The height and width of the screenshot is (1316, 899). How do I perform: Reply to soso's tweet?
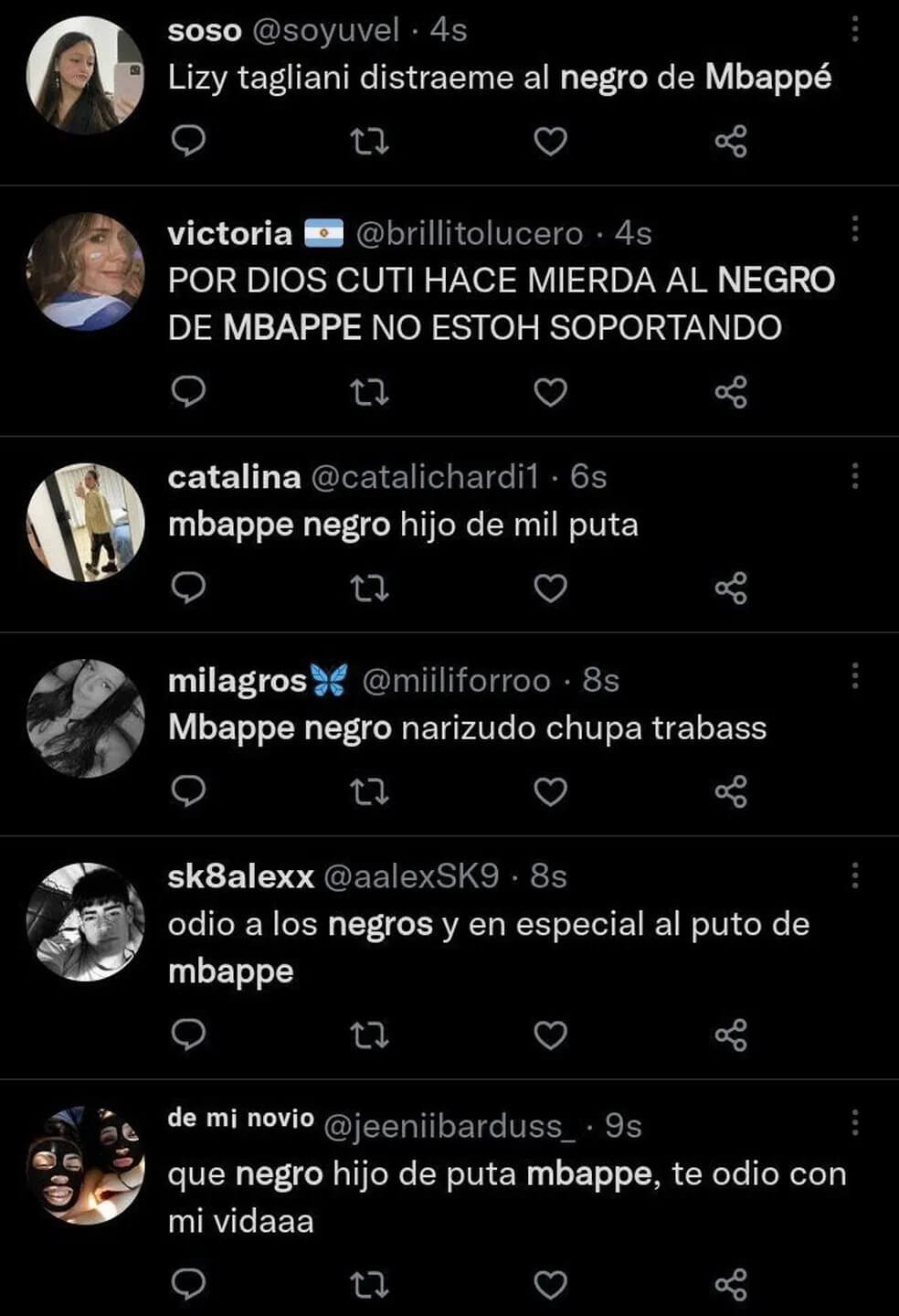click(x=188, y=142)
